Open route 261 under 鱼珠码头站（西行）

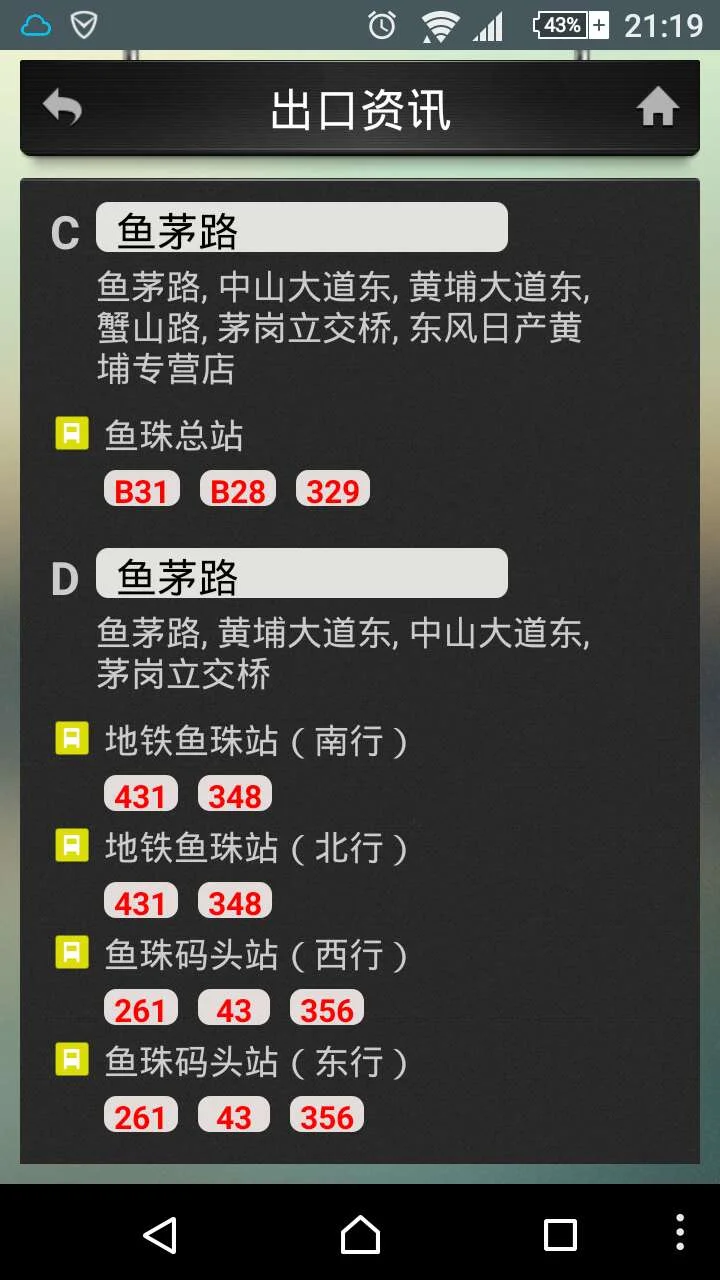point(140,1007)
